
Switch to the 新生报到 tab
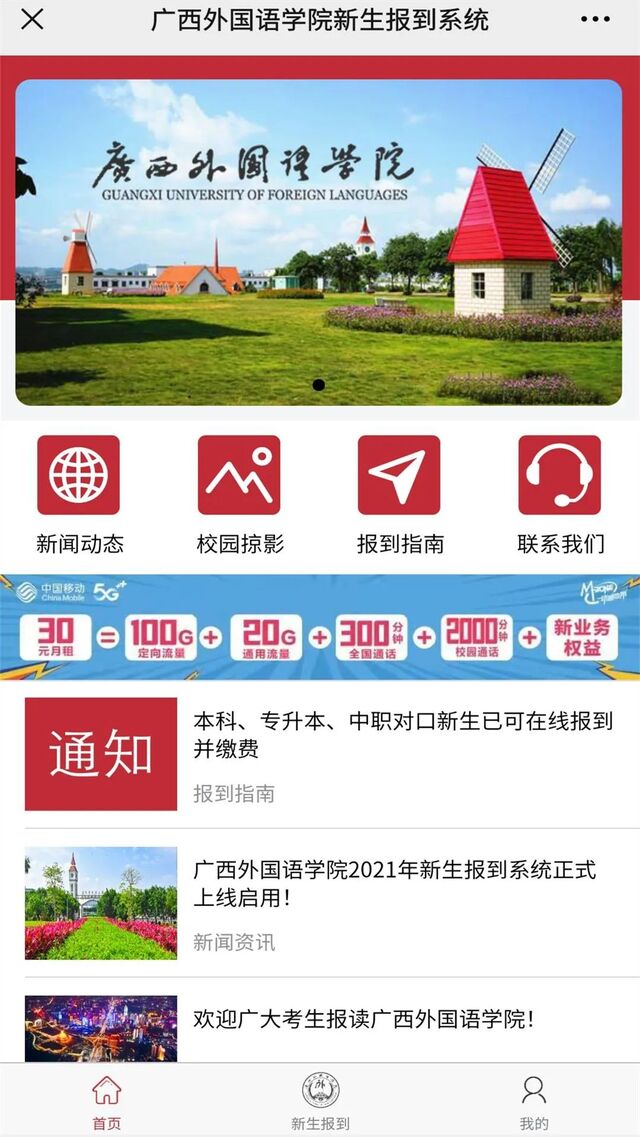click(320, 1102)
